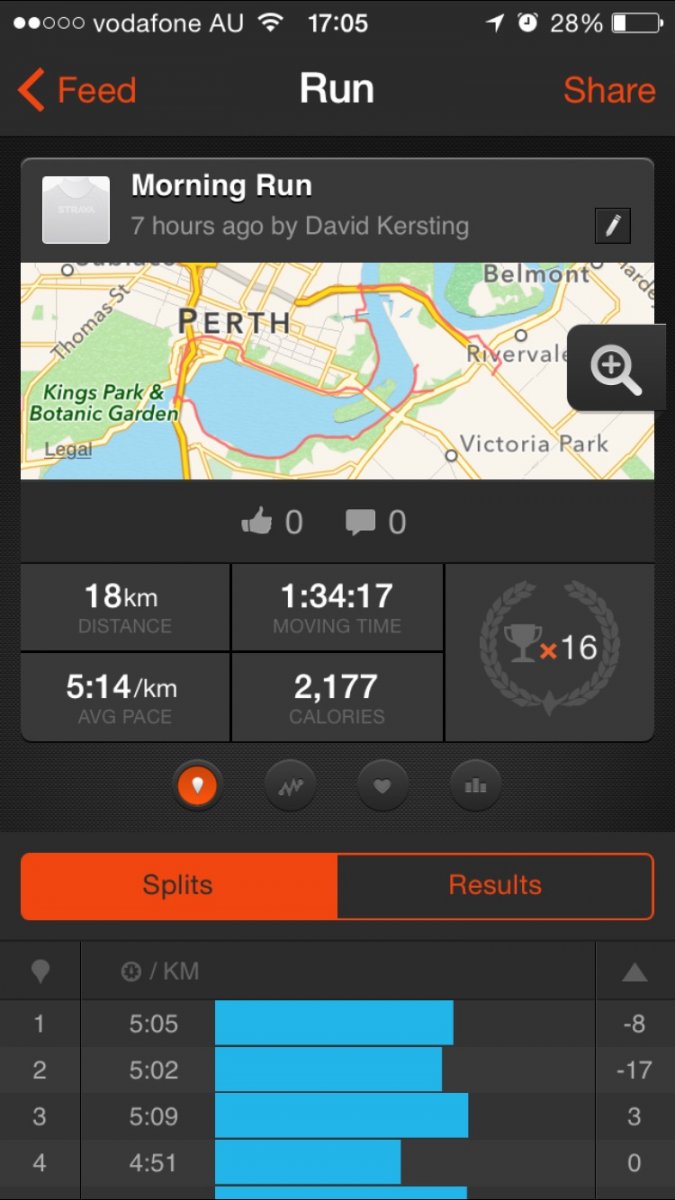The width and height of the screenshot is (675, 1200).
Task: Switch to the Results segment
Action: tap(495, 885)
